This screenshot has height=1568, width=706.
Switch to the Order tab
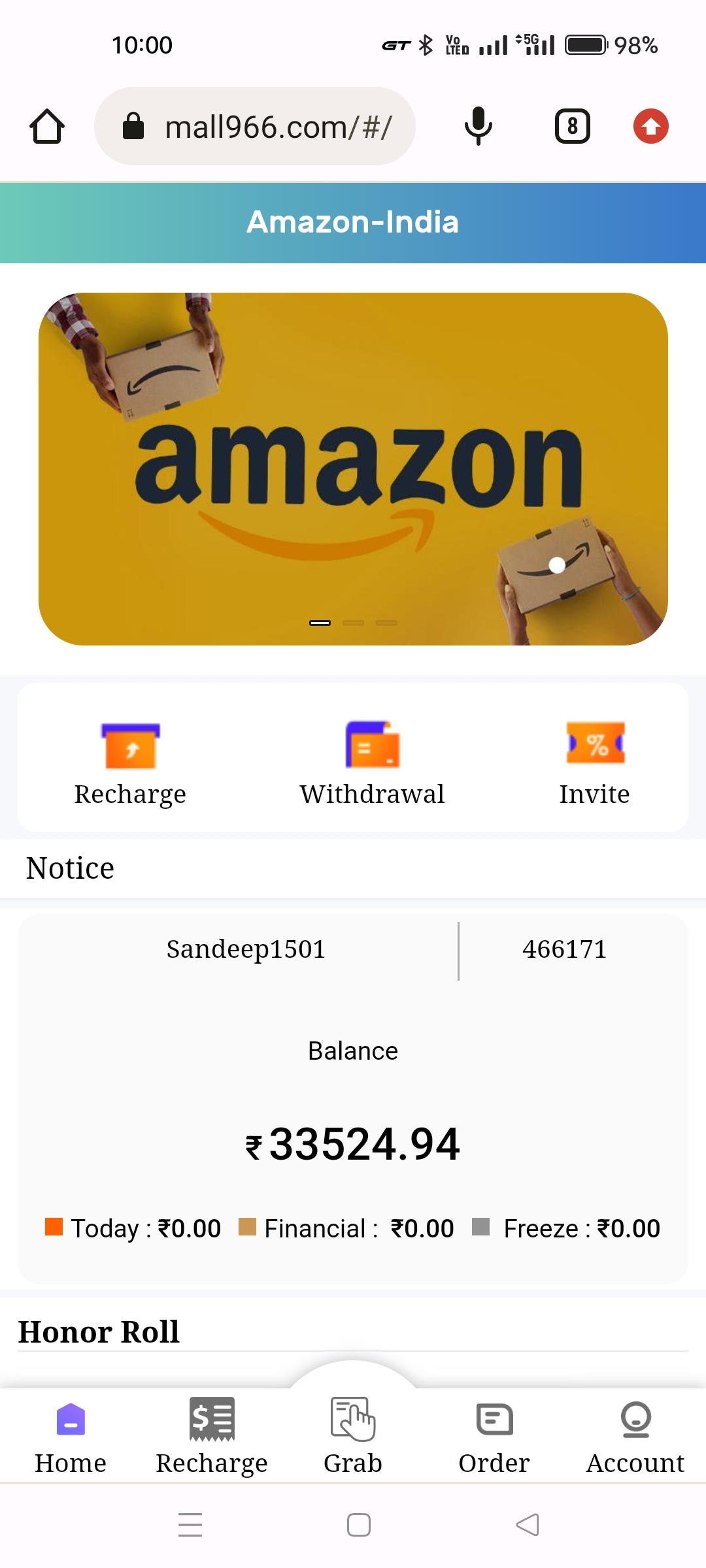click(x=494, y=1435)
